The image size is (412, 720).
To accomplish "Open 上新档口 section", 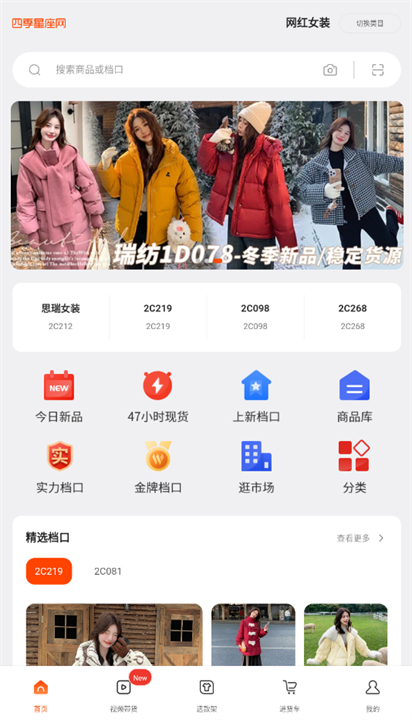I will tap(256, 397).
